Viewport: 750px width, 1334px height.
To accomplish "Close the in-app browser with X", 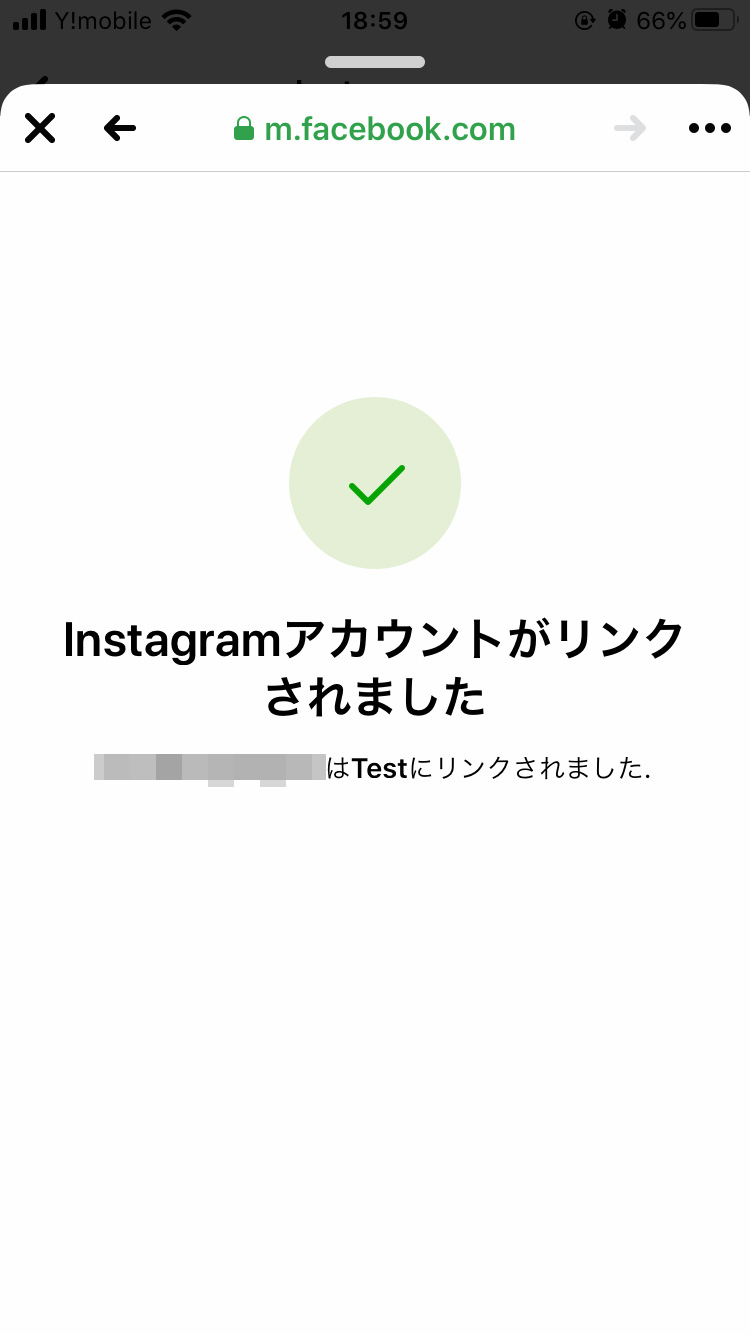I will click(x=40, y=128).
